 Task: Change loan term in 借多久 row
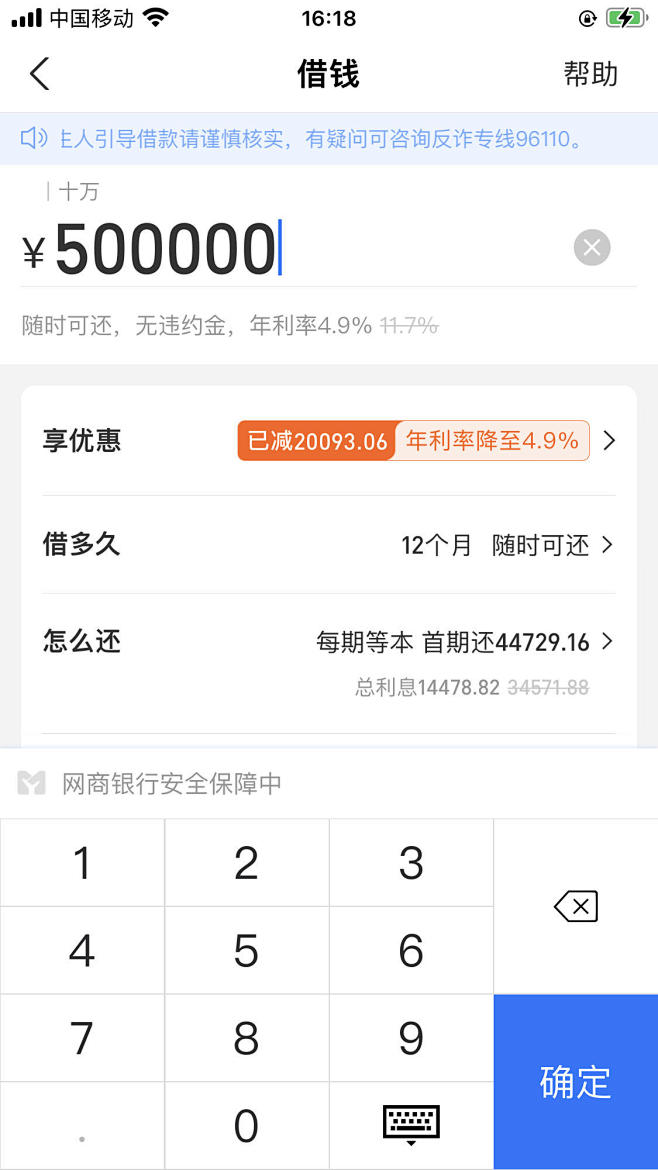click(x=328, y=545)
